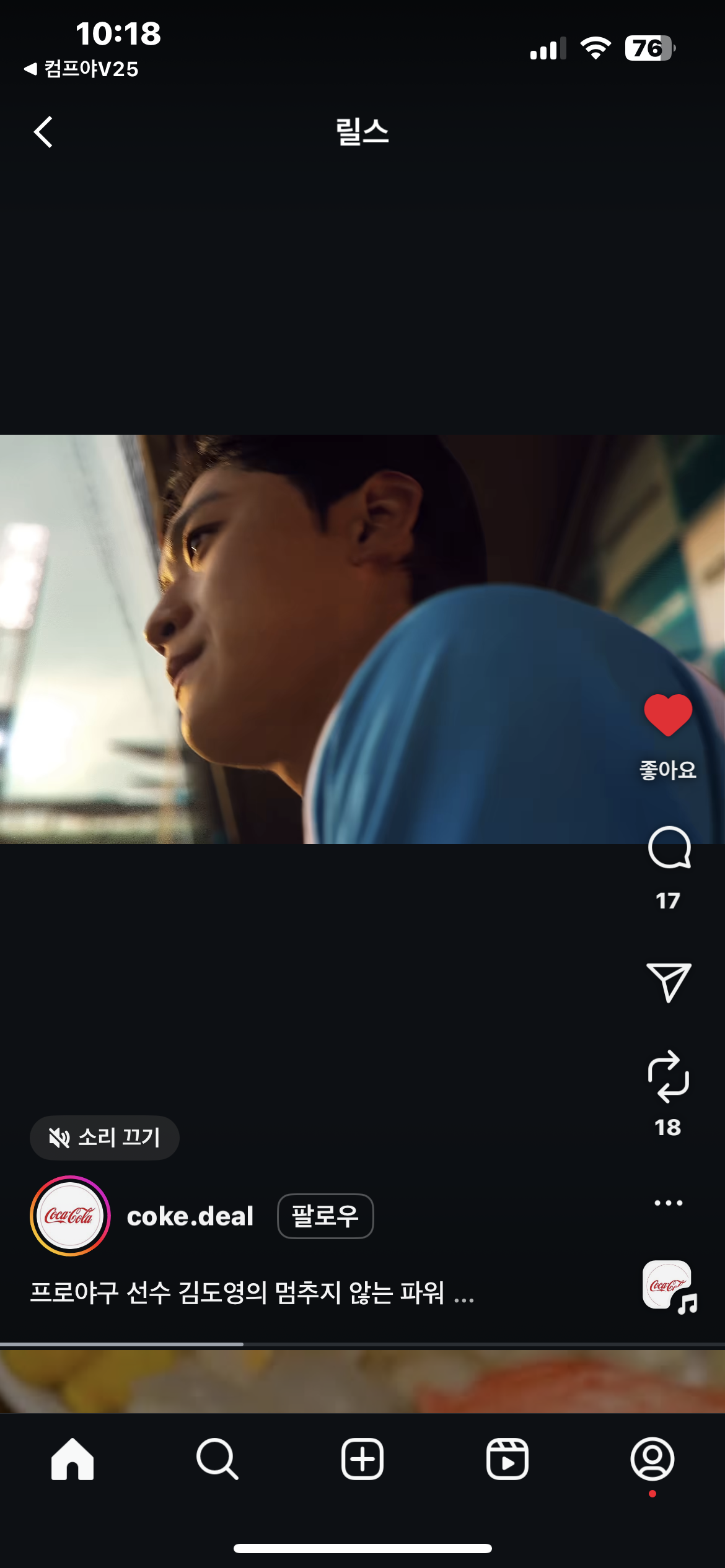
Task: Follow coke.deal with the 팔로우 button
Action: [325, 1216]
